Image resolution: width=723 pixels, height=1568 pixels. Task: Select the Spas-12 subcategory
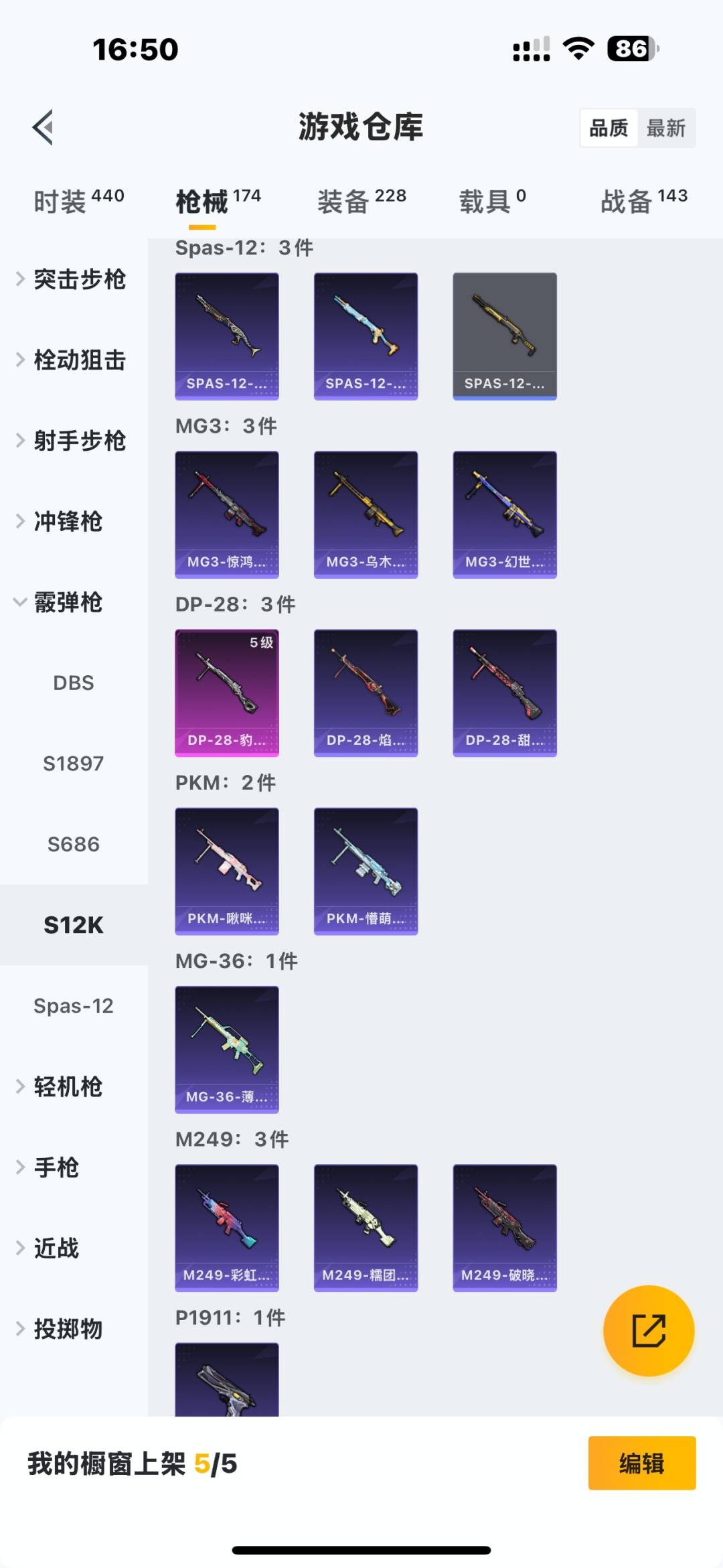pyautogui.click(x=74, y=1005)
